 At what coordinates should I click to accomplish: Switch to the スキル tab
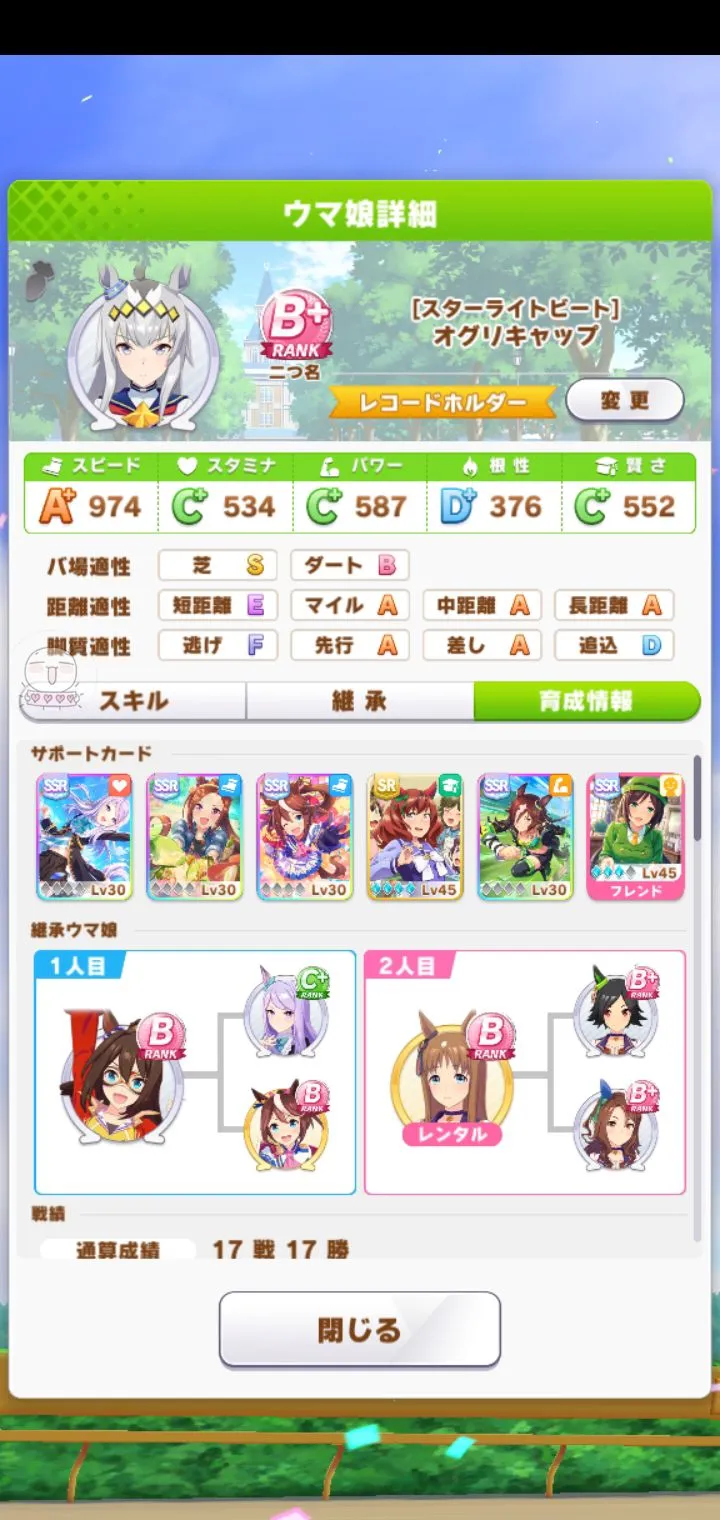[133, 701]
